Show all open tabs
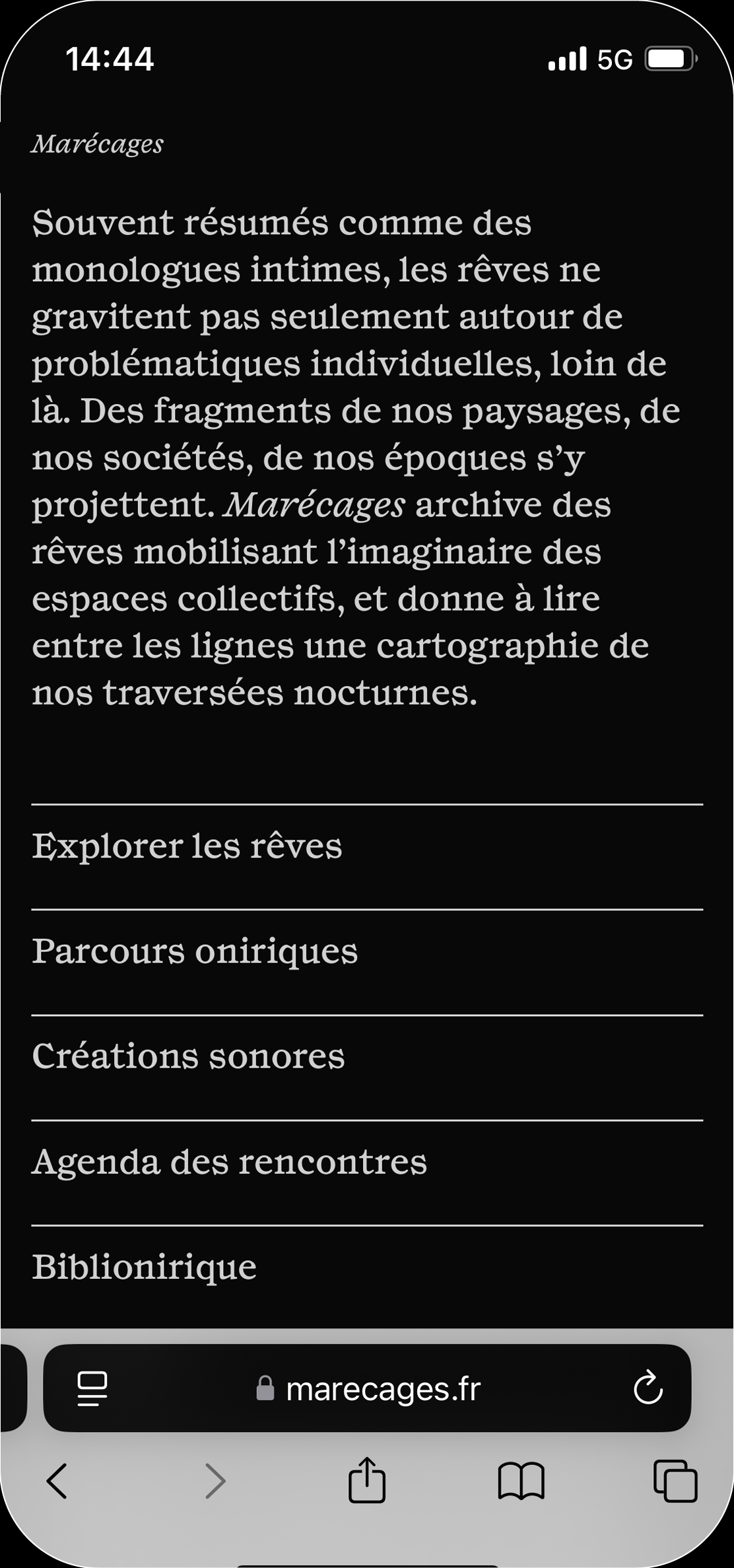The image size is (734, 1568). coord(675,1481)
